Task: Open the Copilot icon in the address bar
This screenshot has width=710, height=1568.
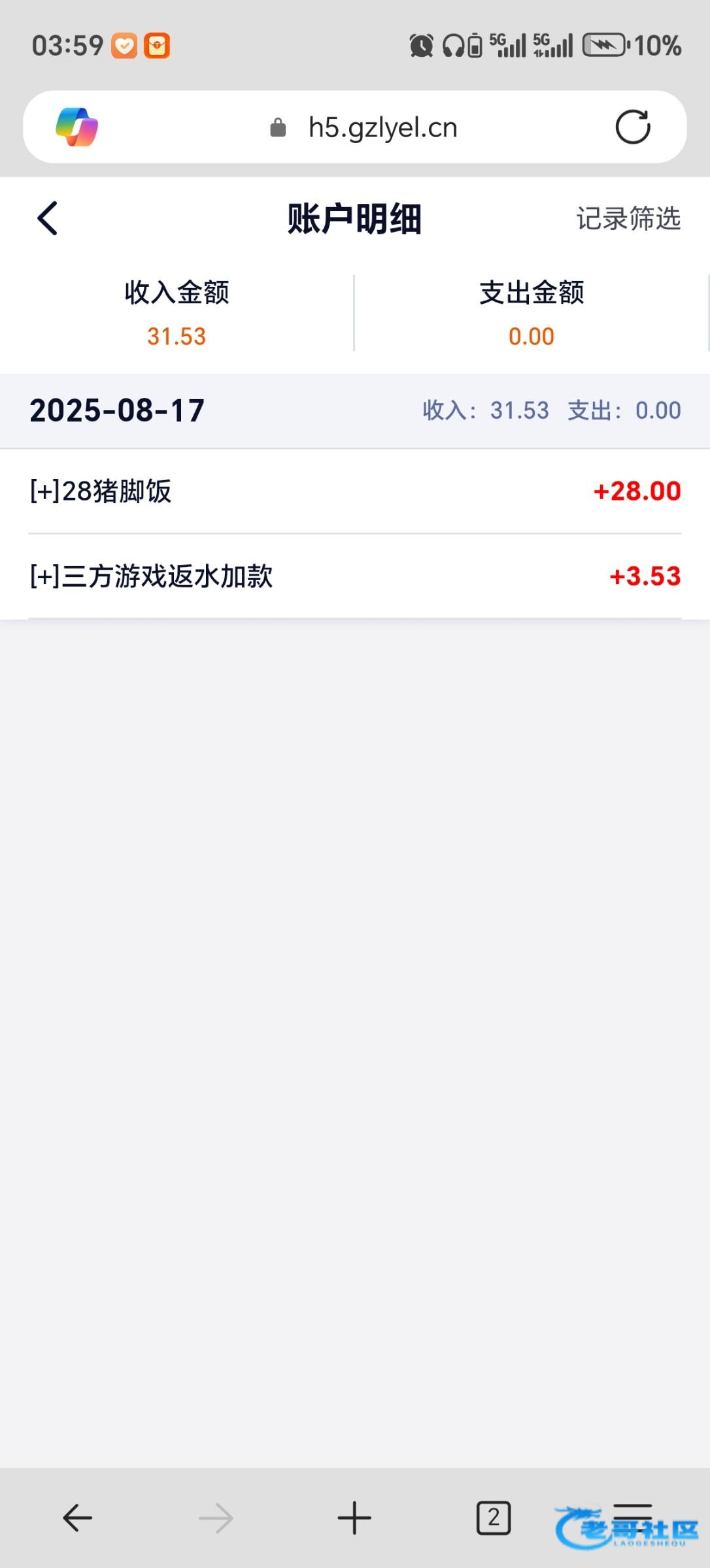Action: [x=77, y=127]
